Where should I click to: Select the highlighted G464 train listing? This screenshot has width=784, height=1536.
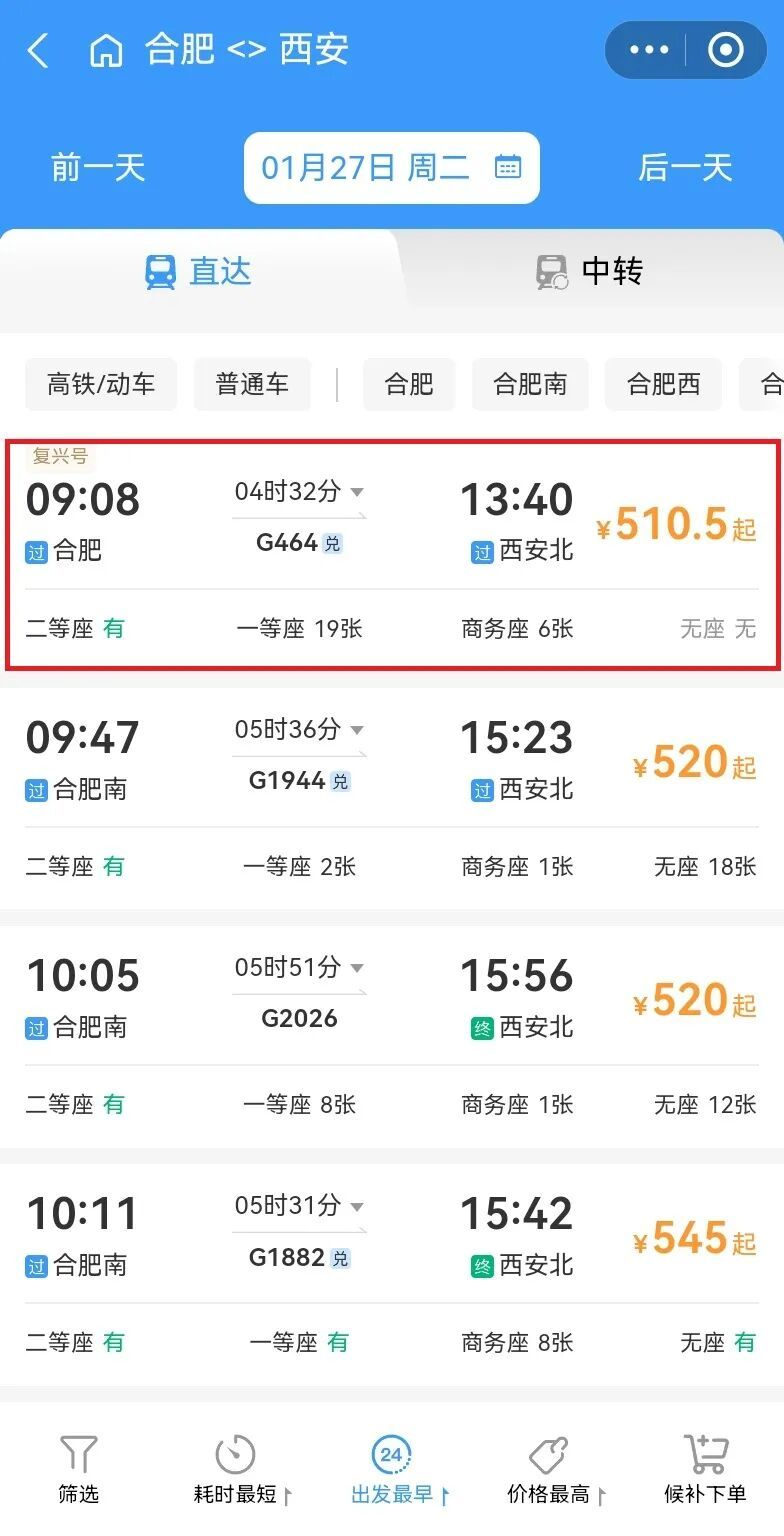click(x=392, y=552)
